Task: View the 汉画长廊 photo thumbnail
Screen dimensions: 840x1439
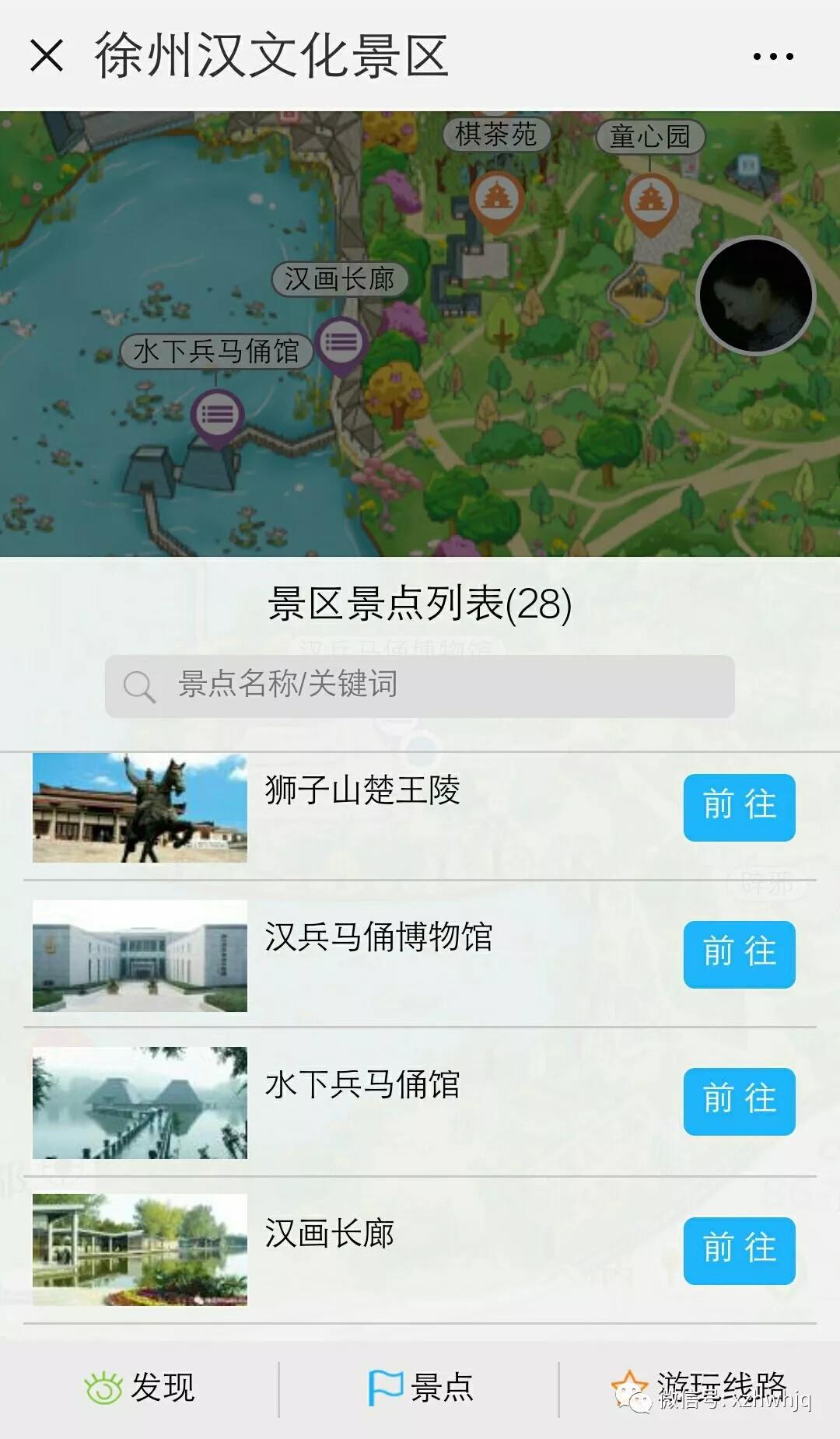Action: [x=140, y=1249]
